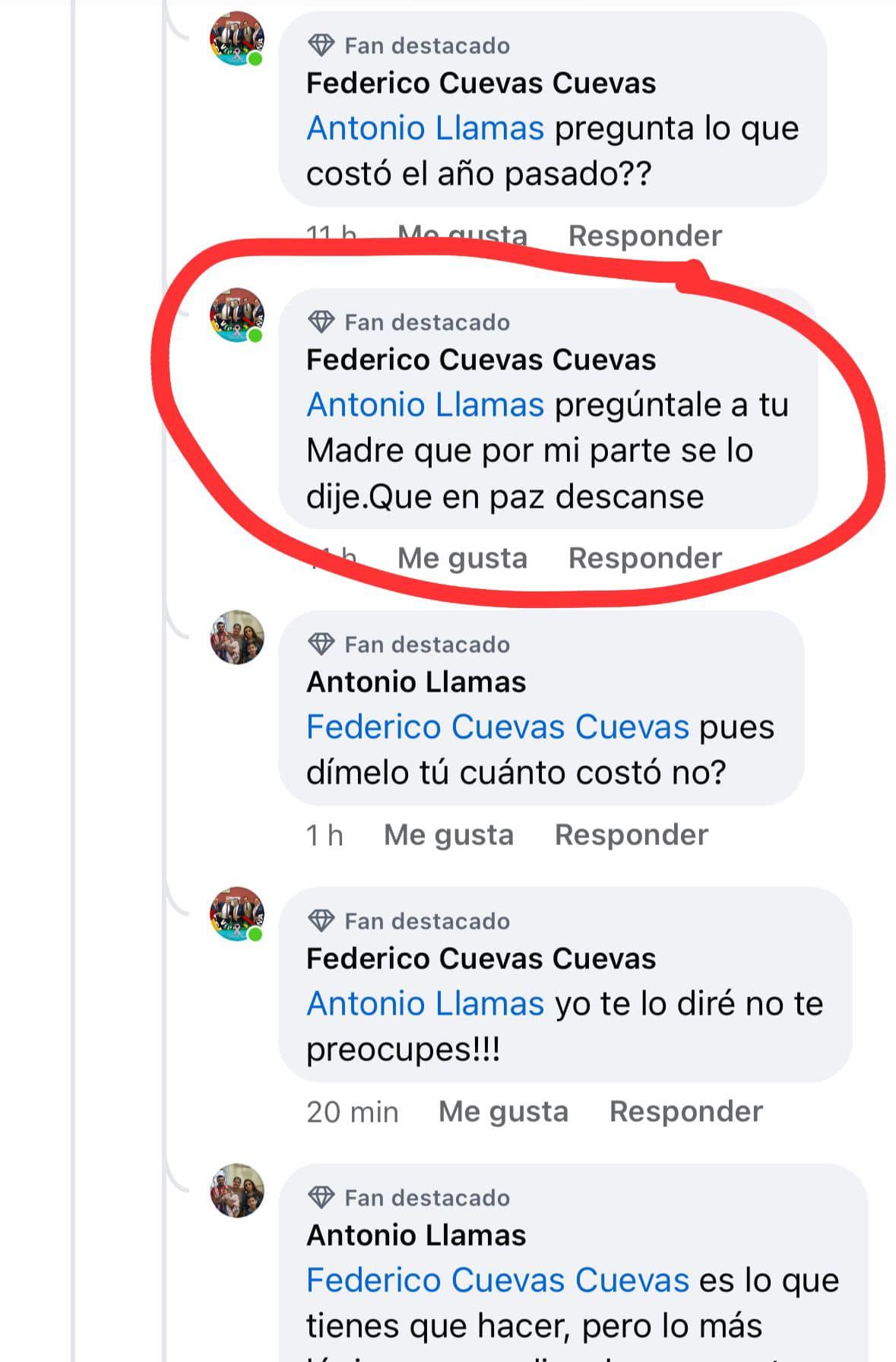This screenshot has width=896, height=1362.
Task: Open Antonio's avatar beside the 'dímelo tú cuánto costó' comment
Action: click(237, 637)
